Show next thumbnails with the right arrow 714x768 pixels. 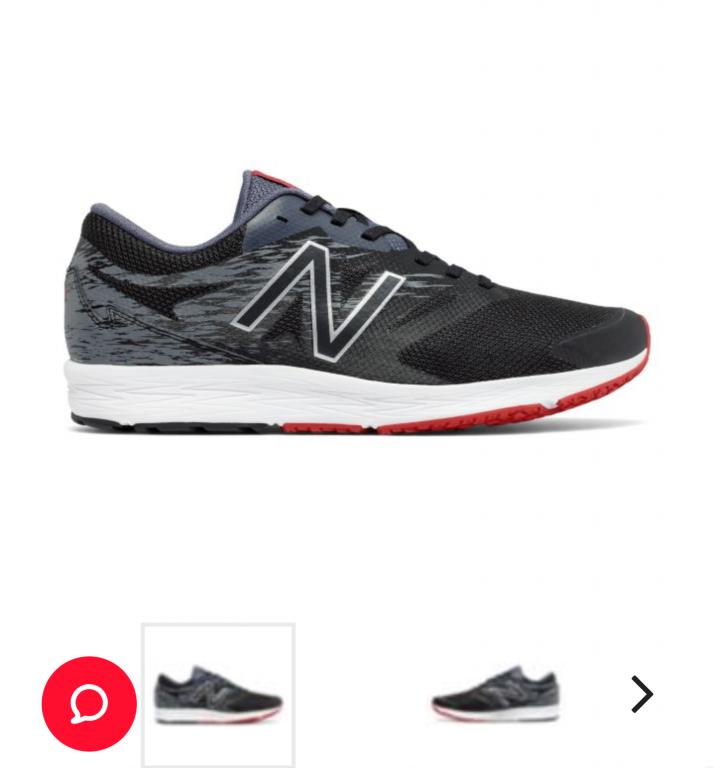(x=641, y=694)
